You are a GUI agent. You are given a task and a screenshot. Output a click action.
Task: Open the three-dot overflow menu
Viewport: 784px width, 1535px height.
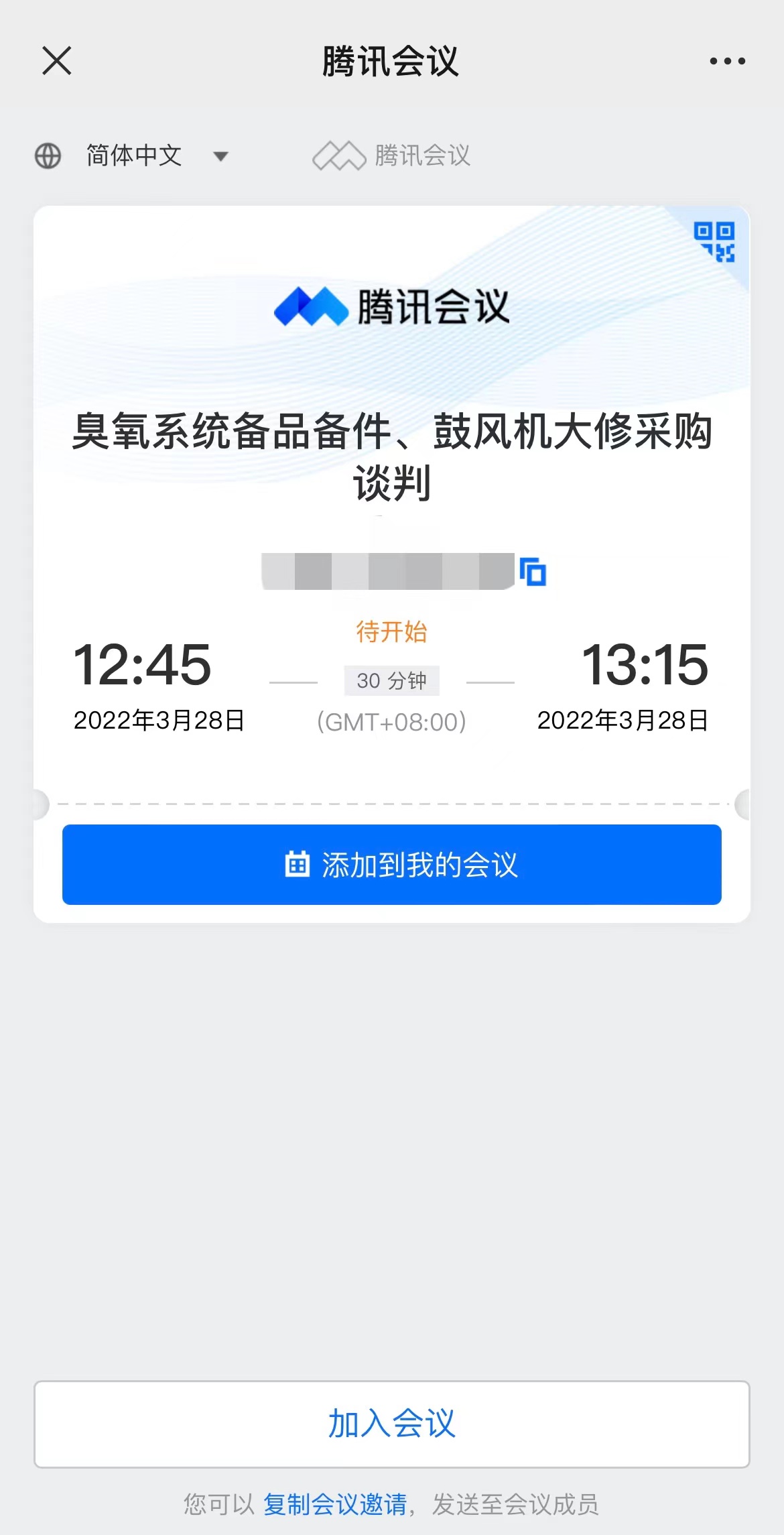pos(727,61)
